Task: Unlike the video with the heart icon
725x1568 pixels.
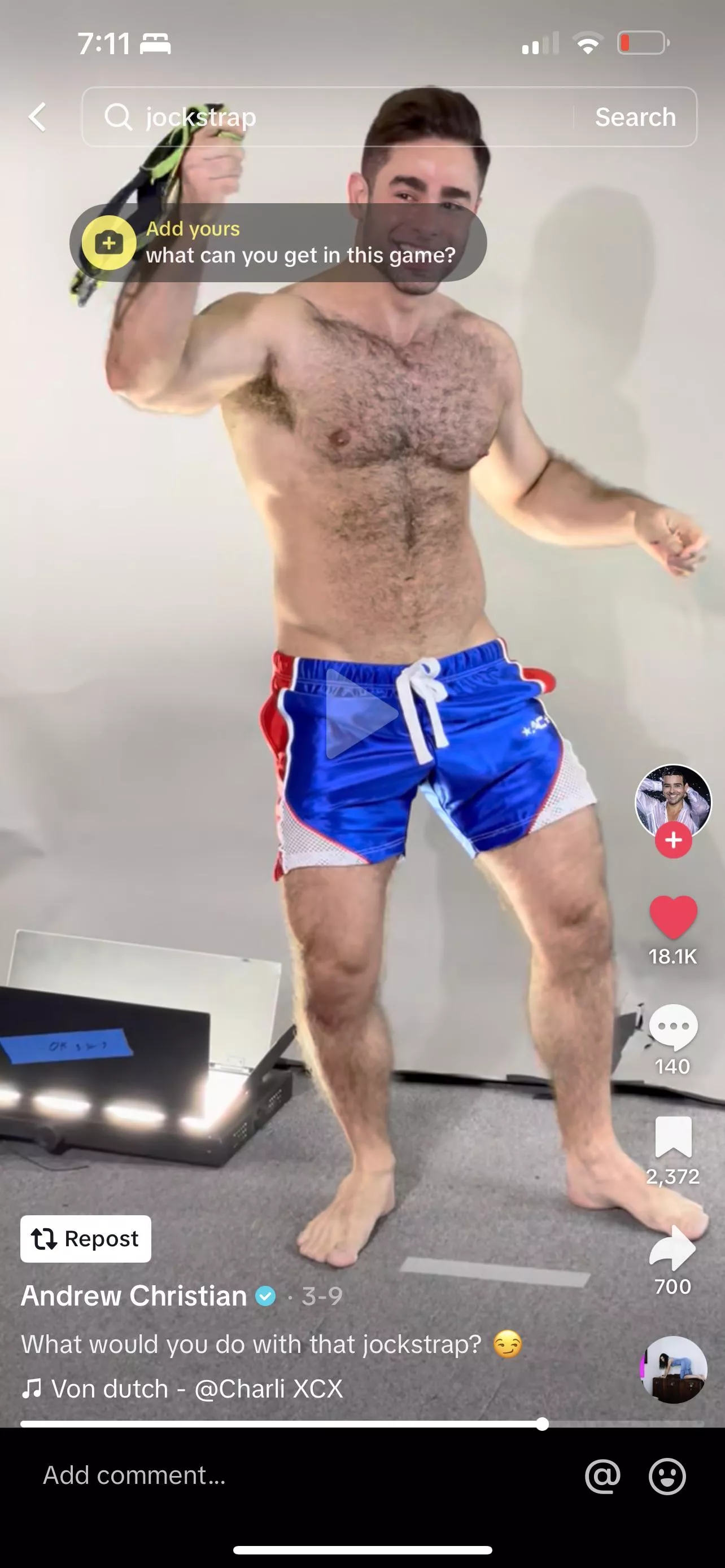Action: 672,917
